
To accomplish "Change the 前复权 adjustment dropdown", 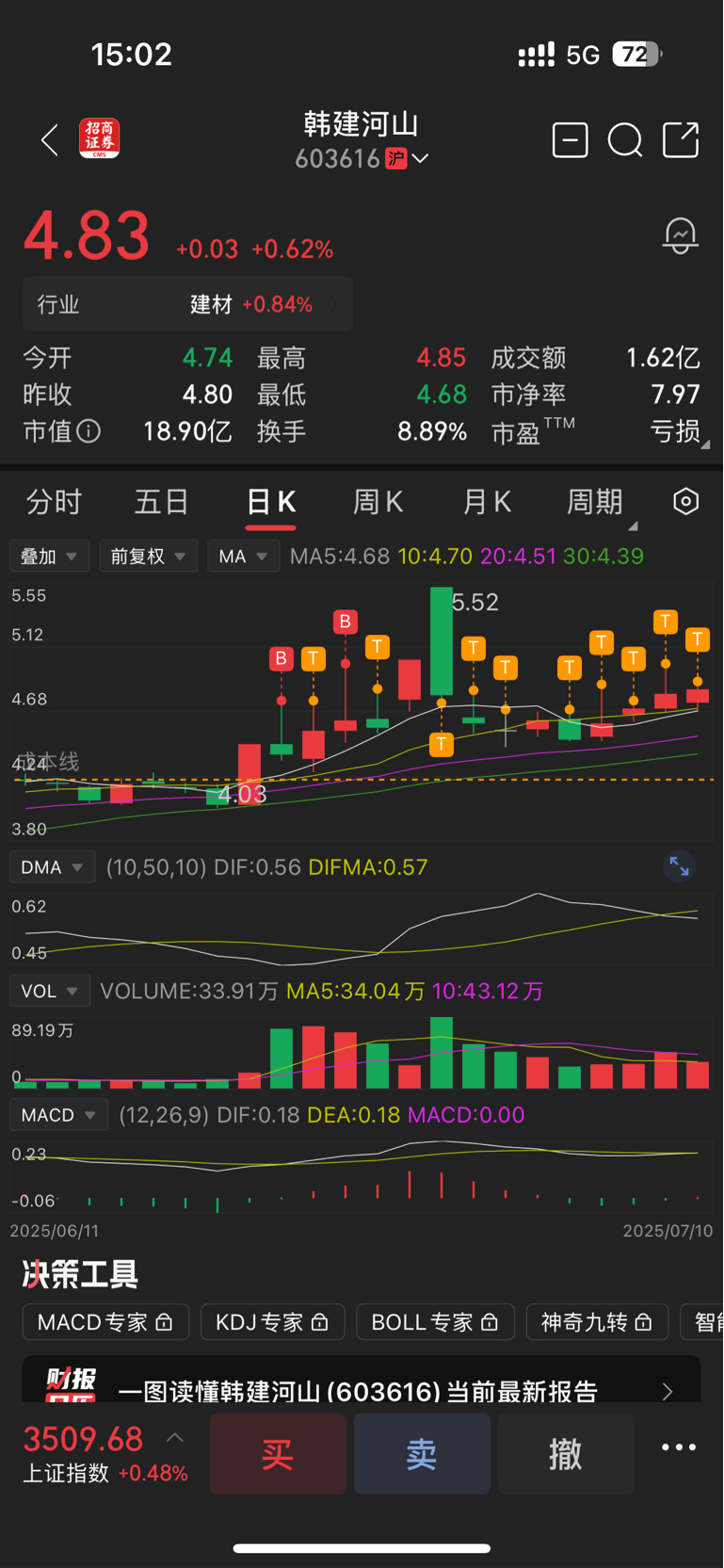I will click(x=148, y=556).
